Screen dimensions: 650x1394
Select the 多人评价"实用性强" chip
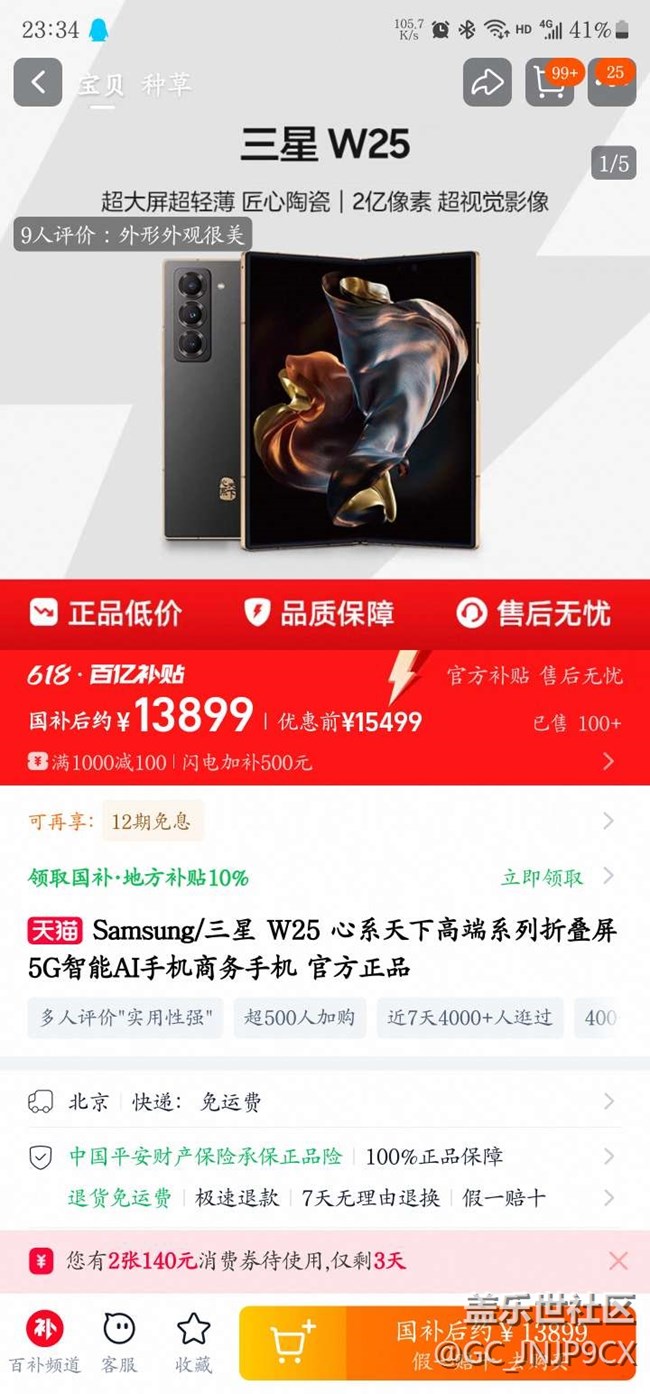click(125, 1018)
